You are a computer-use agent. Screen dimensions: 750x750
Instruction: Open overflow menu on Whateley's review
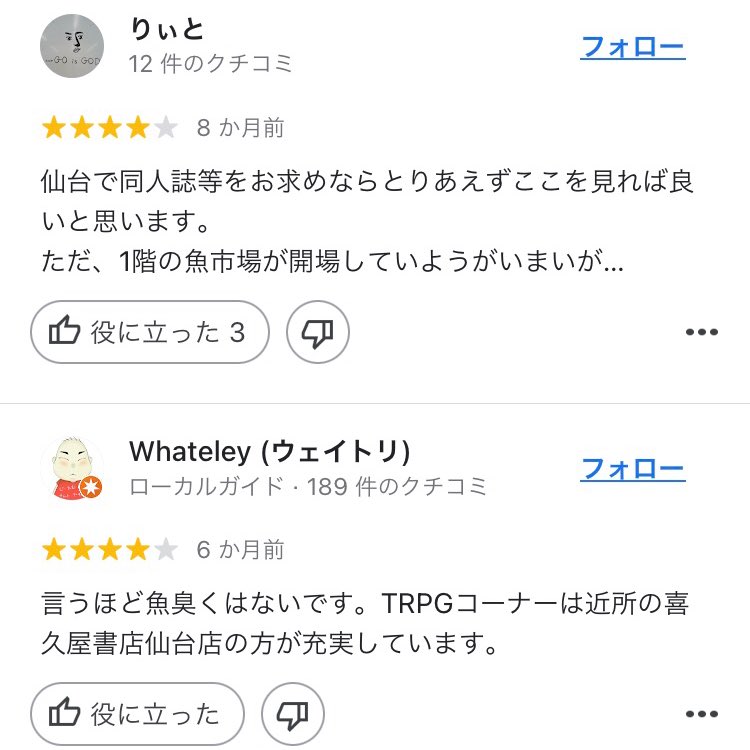pos(702,713)
